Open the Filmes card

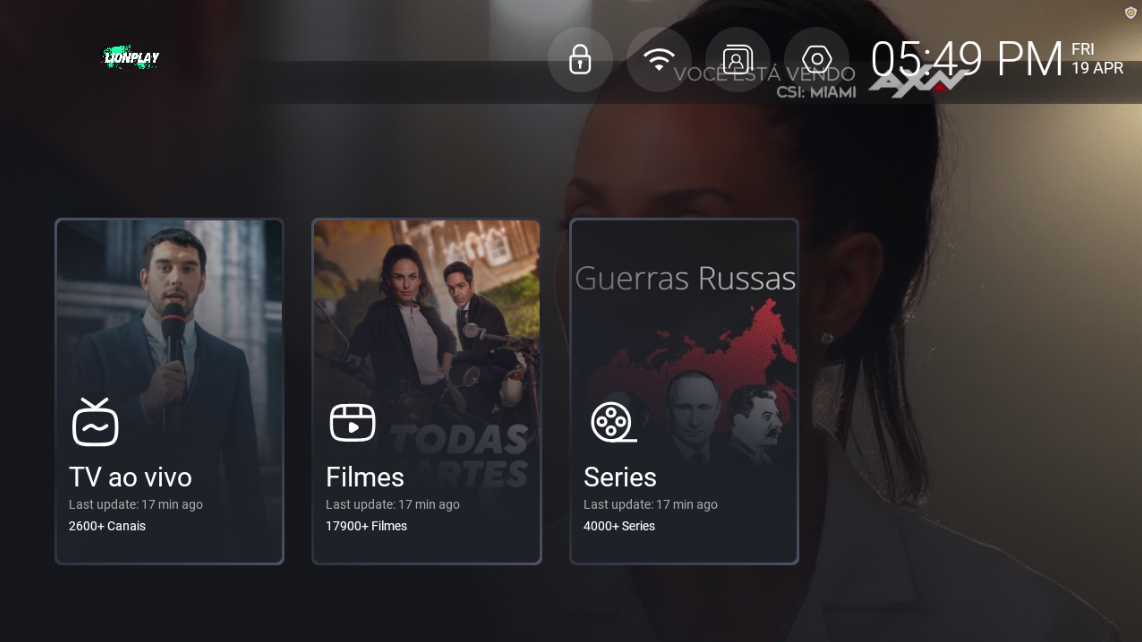(426, 391)
